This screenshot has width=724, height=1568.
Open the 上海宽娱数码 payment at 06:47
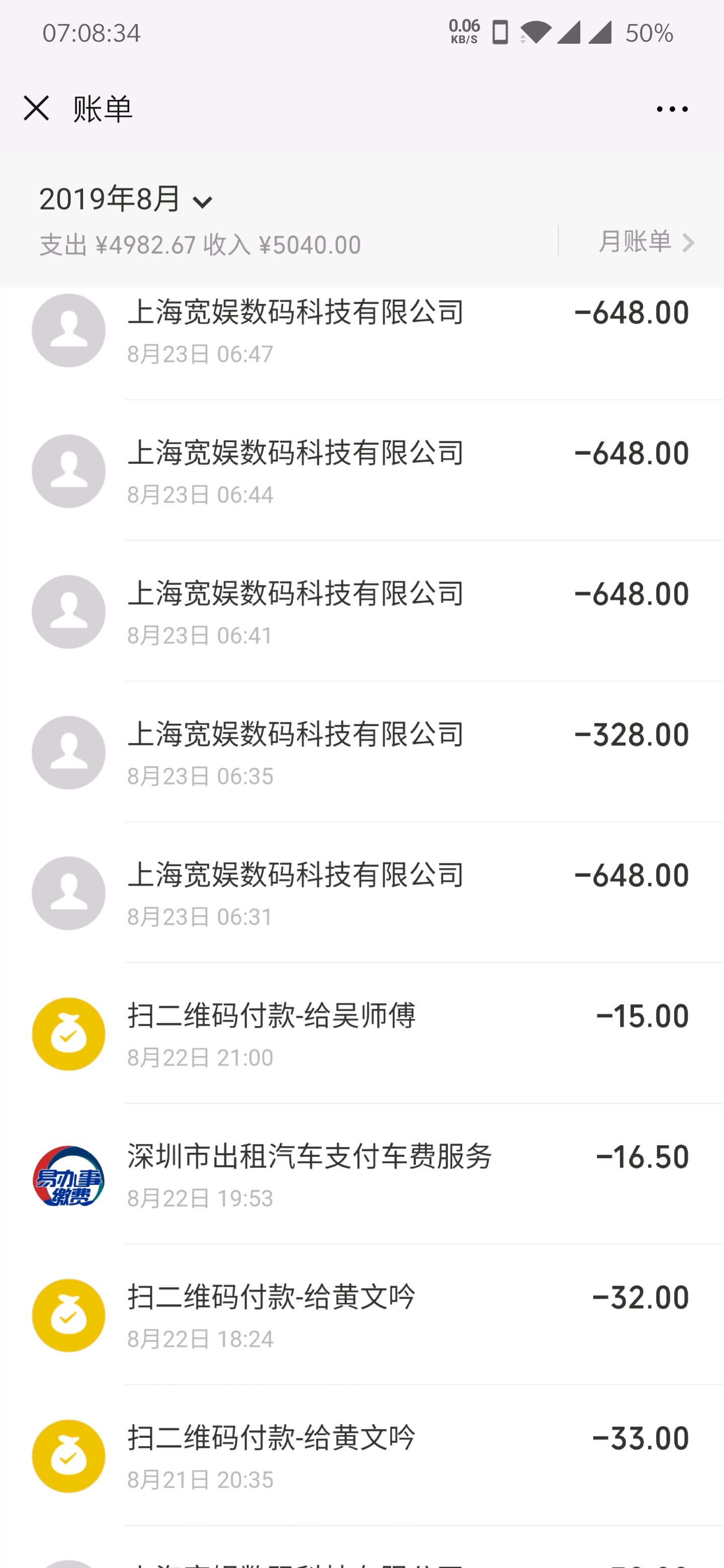361,332
